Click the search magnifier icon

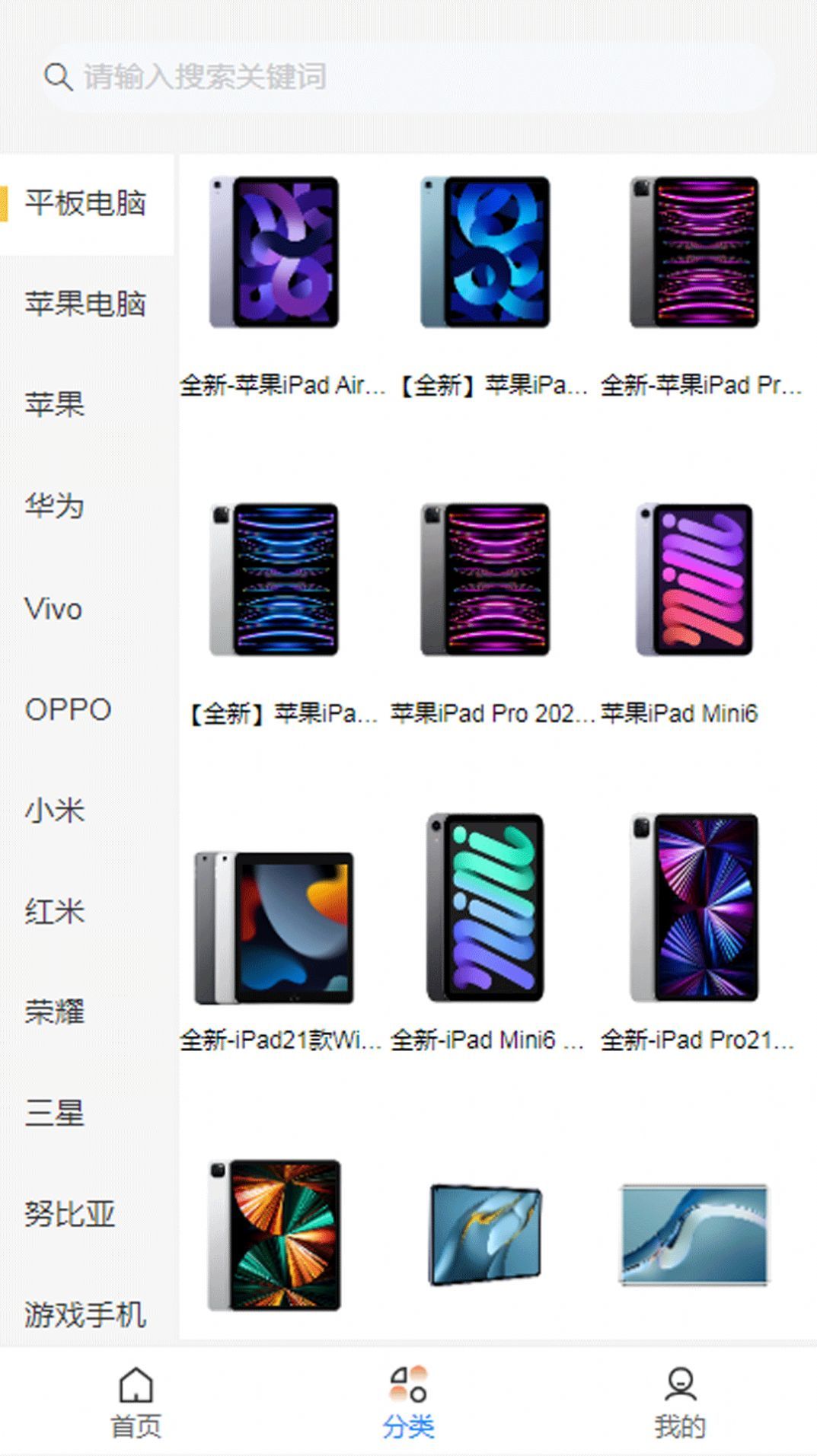tap(57, 76)
